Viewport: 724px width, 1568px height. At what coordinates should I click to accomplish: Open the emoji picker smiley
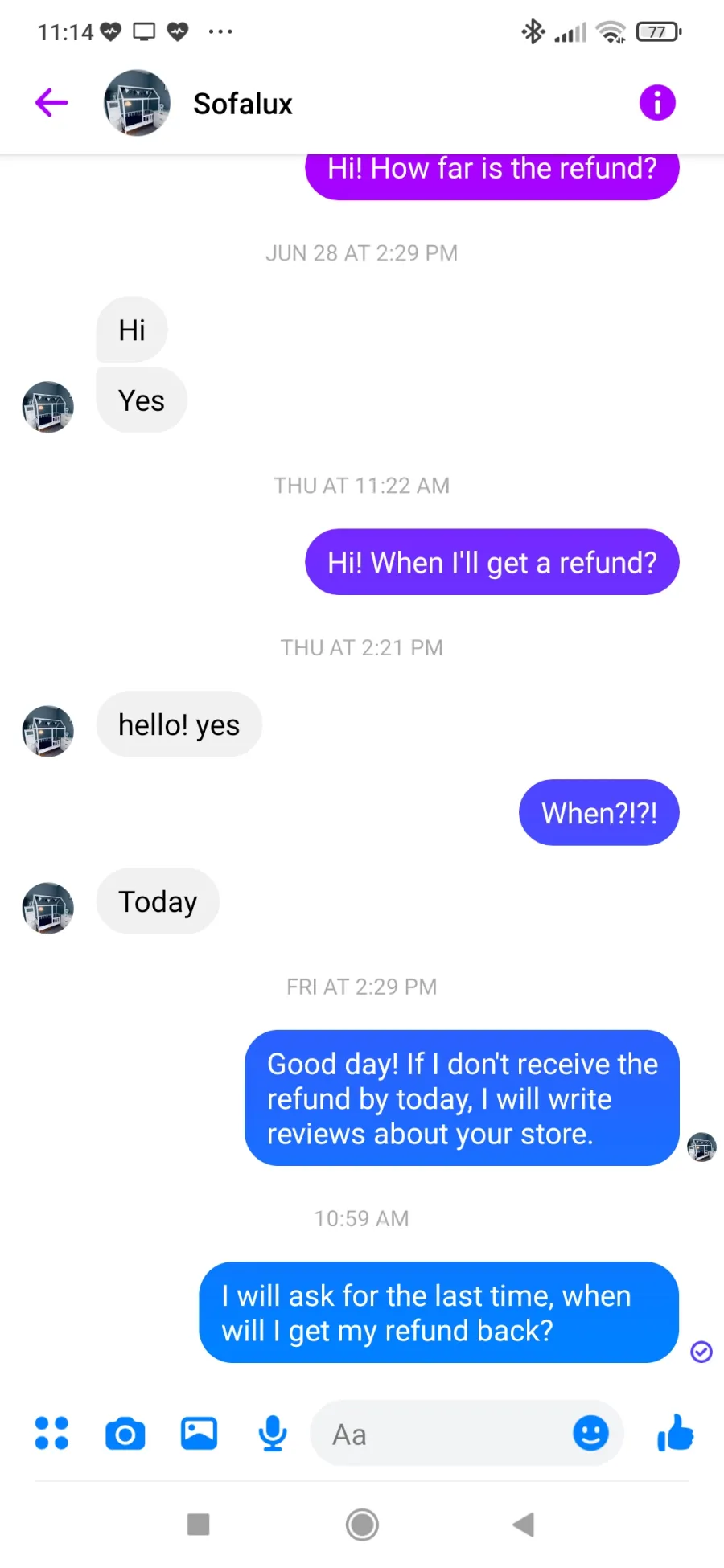pos(590,1434)
